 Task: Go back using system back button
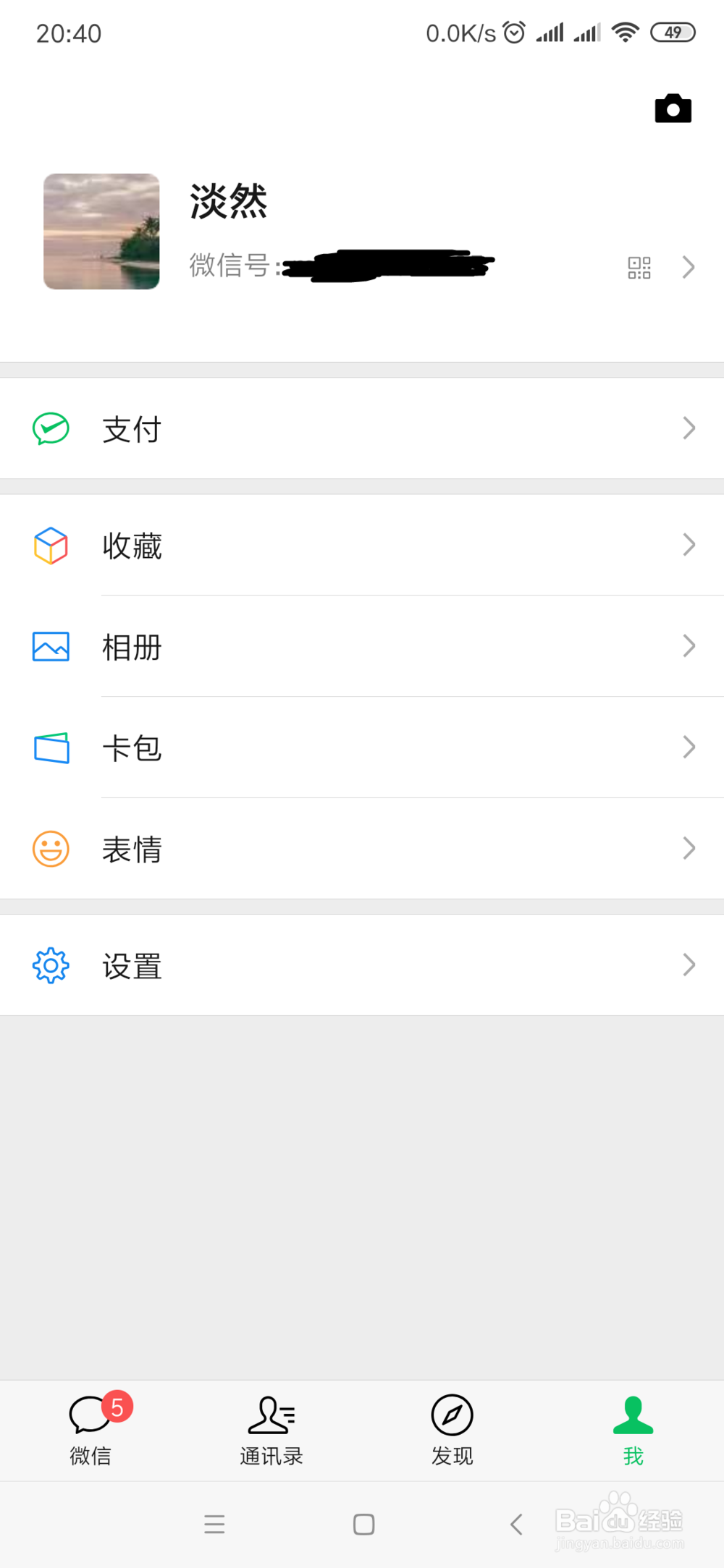click(516, 1524)
